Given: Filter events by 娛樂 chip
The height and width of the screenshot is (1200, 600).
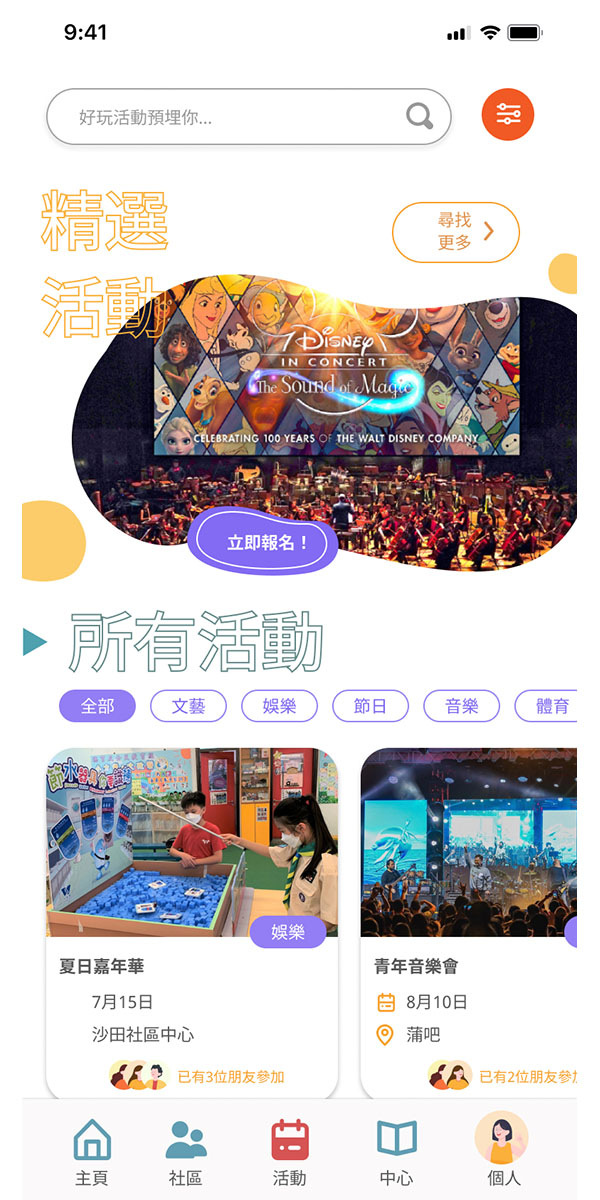Looking at the screenshot, I should [x=279, y=706].
